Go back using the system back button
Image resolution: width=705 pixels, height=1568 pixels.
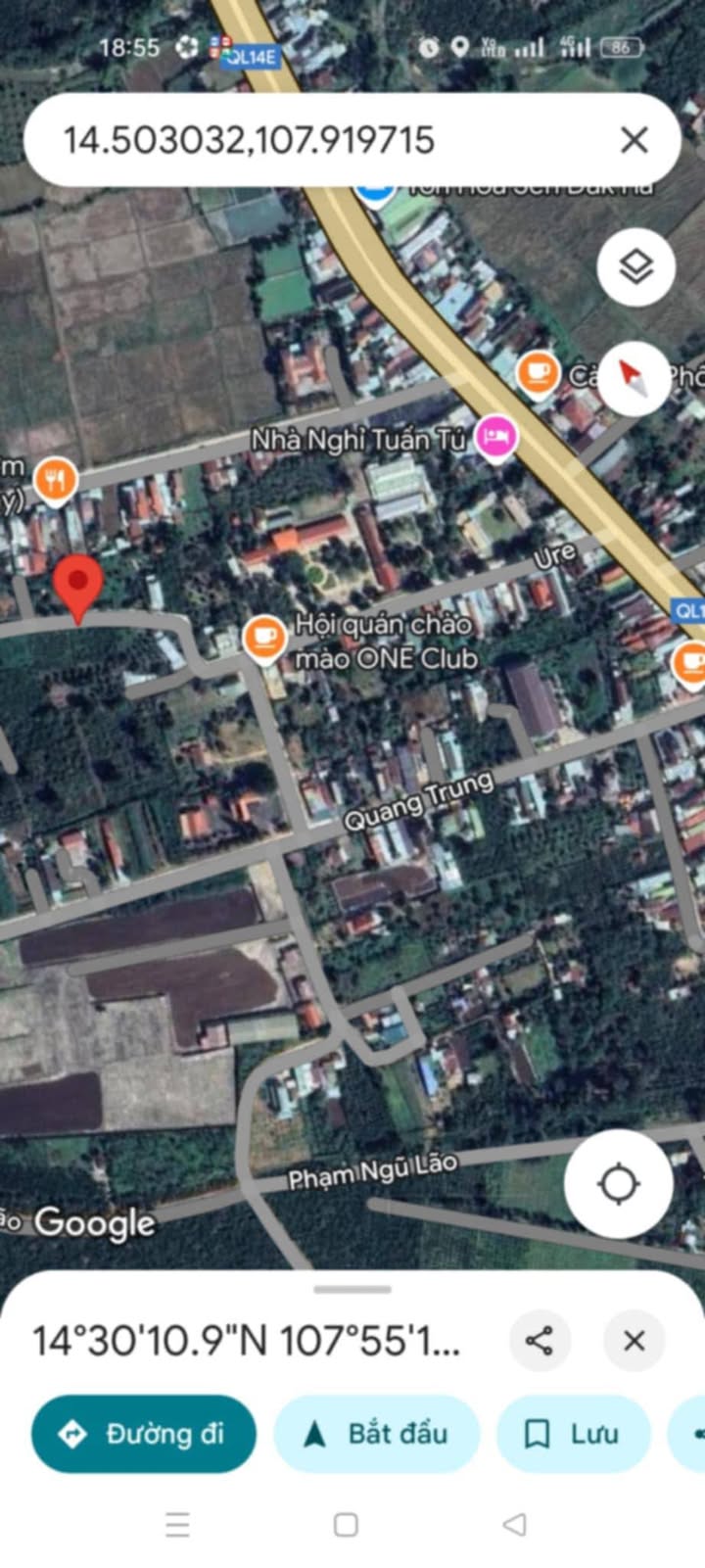(x=514, y=1525)
